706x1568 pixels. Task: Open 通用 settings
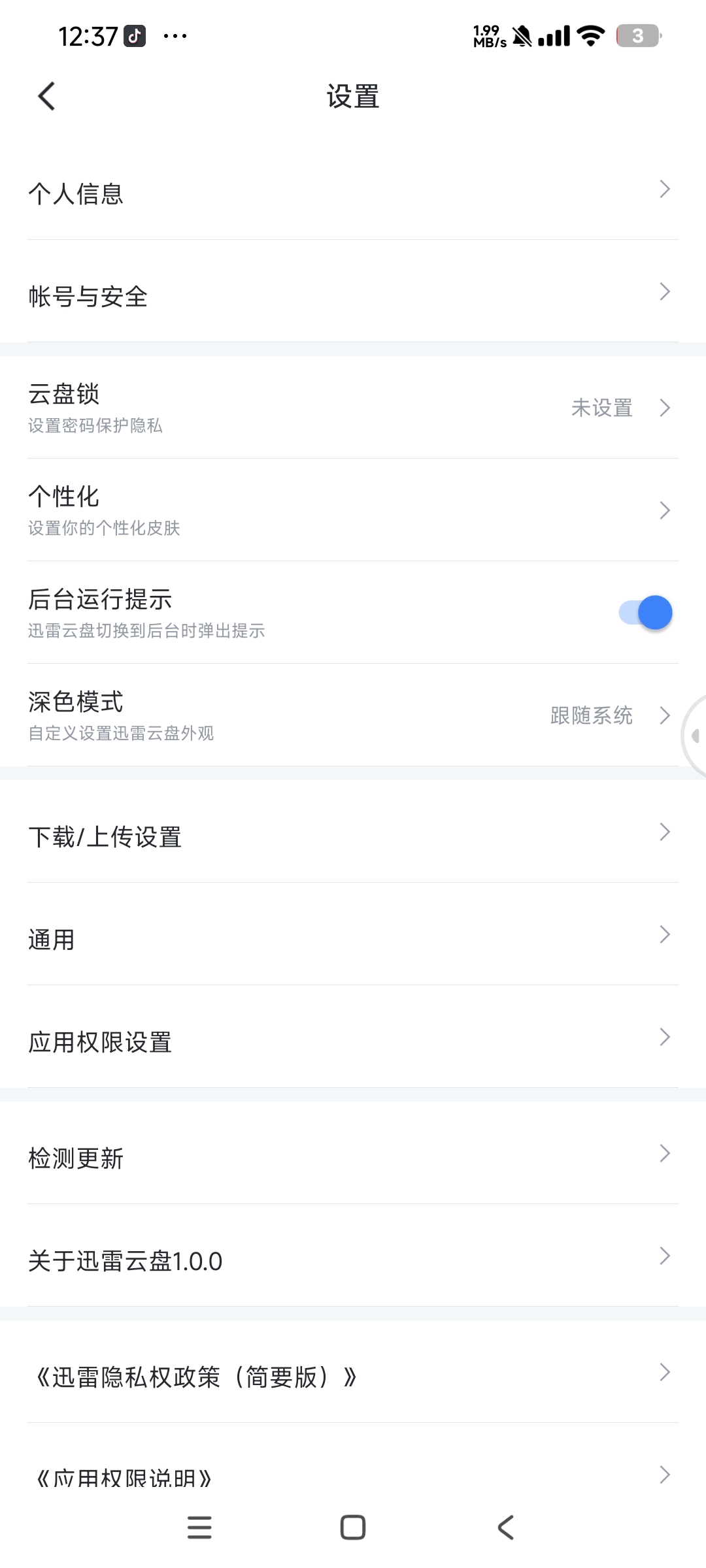[353, 939]
